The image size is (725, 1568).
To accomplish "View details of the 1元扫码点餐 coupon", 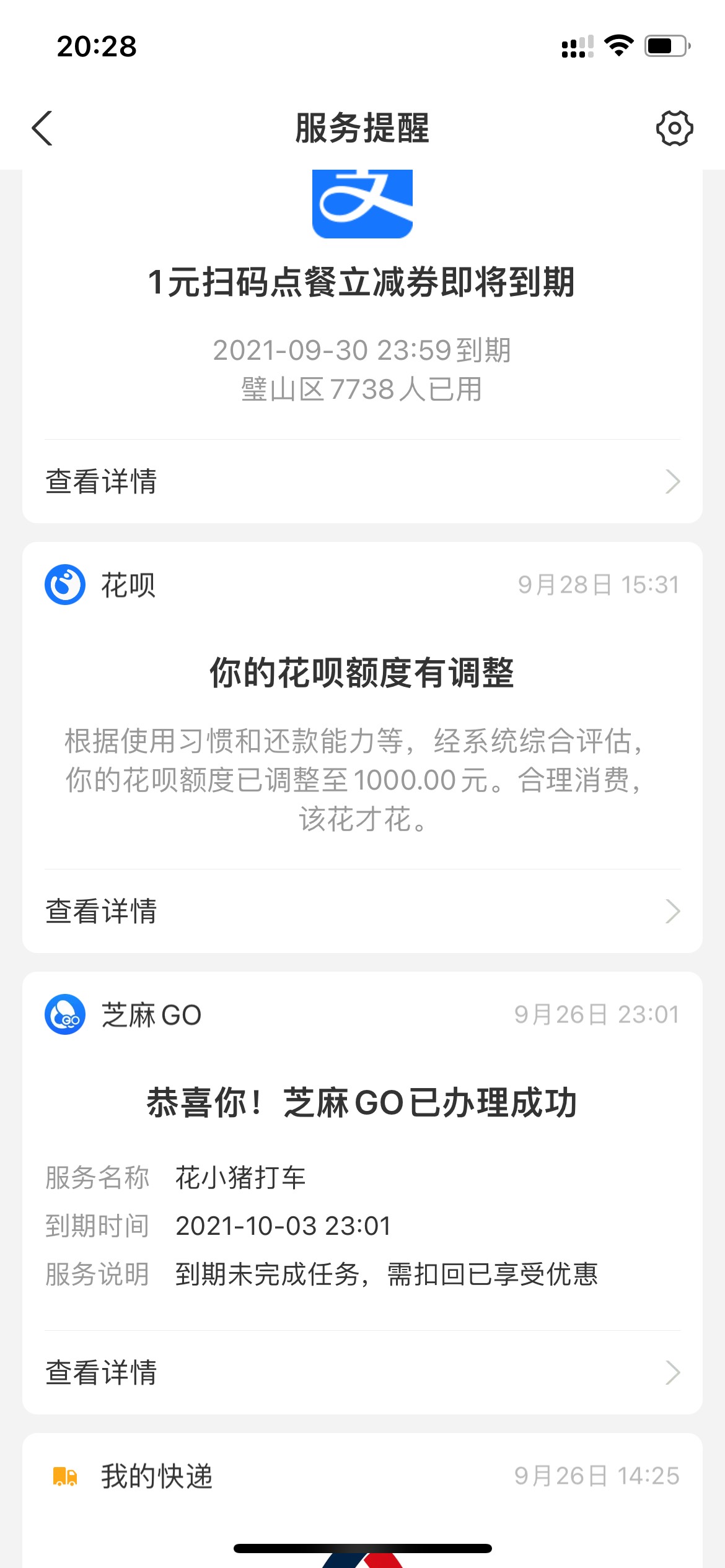I will tap(362, 482).
